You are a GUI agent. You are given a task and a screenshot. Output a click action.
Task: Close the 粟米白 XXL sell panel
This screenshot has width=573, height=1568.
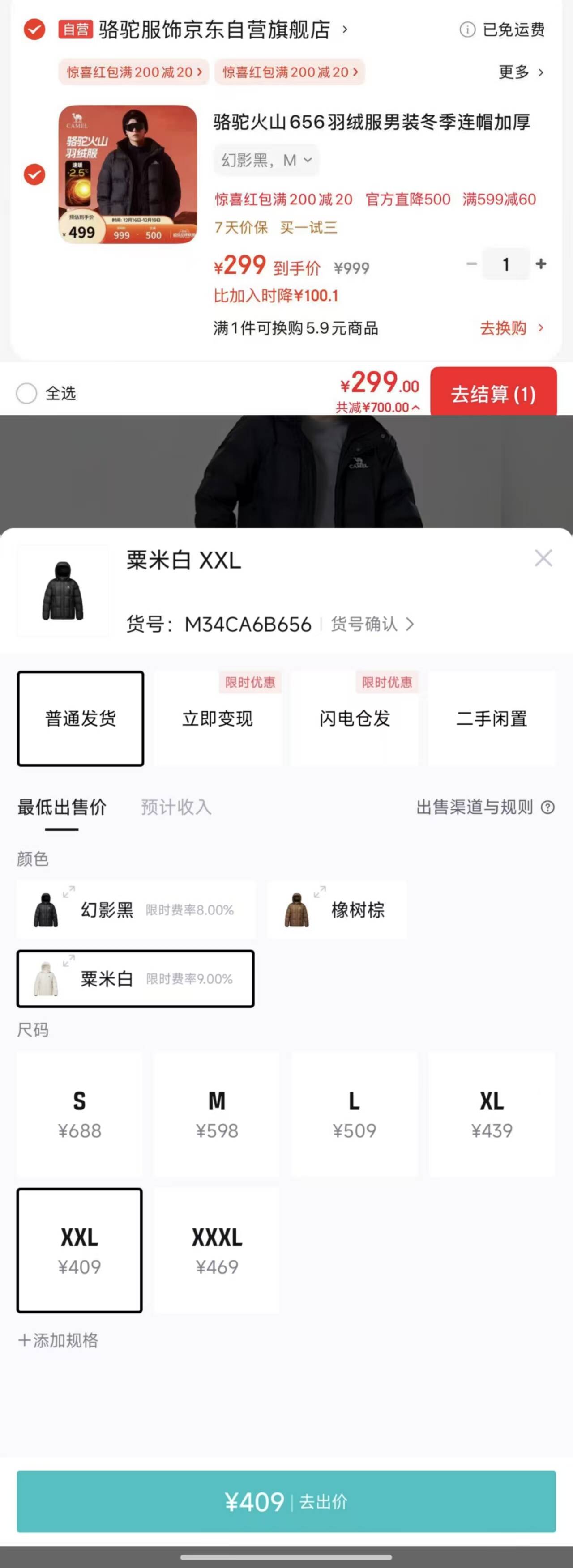(543, 558)
